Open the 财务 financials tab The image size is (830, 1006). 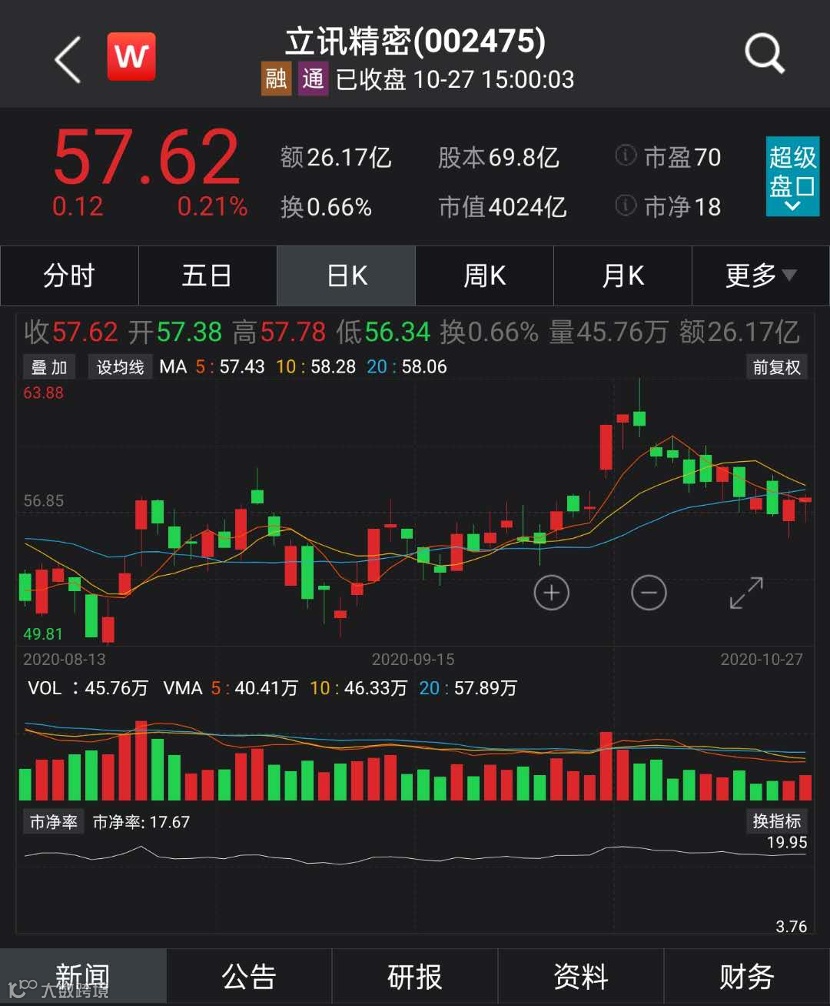[x=747, y=977]
